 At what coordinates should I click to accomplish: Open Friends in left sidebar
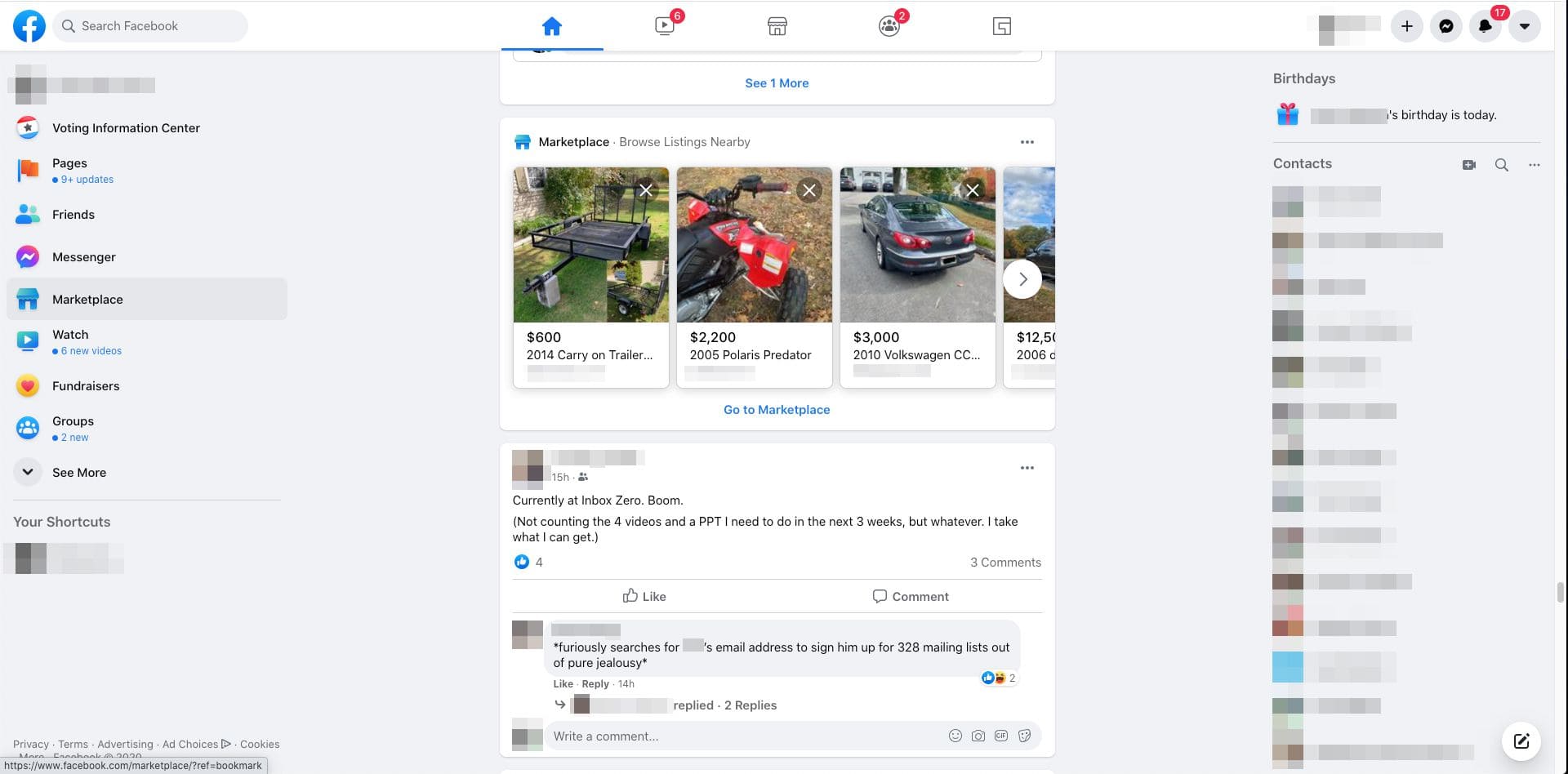pos(73,215)
